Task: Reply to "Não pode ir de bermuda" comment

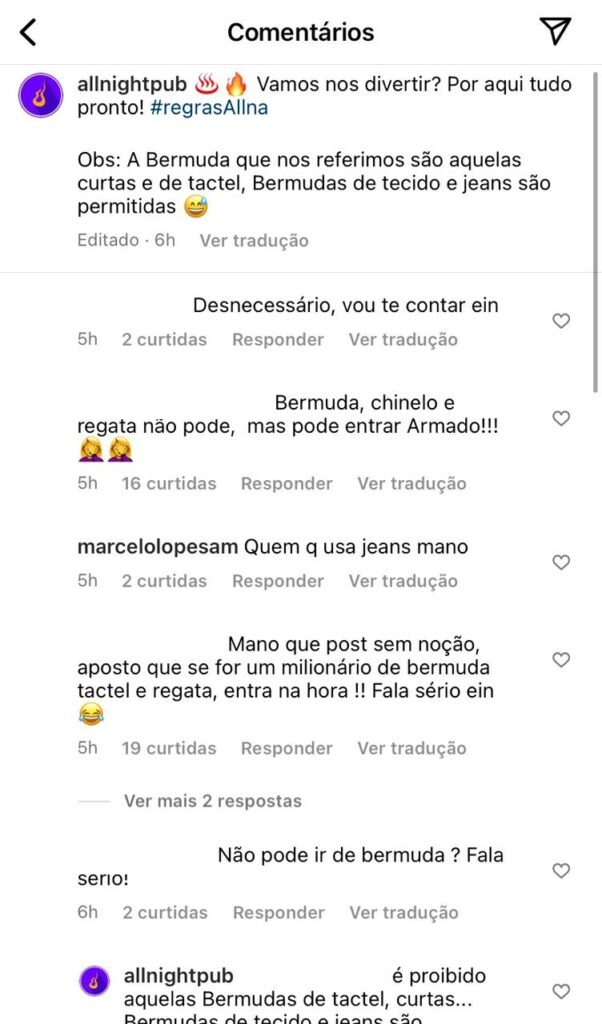Action: pos(278,913)
